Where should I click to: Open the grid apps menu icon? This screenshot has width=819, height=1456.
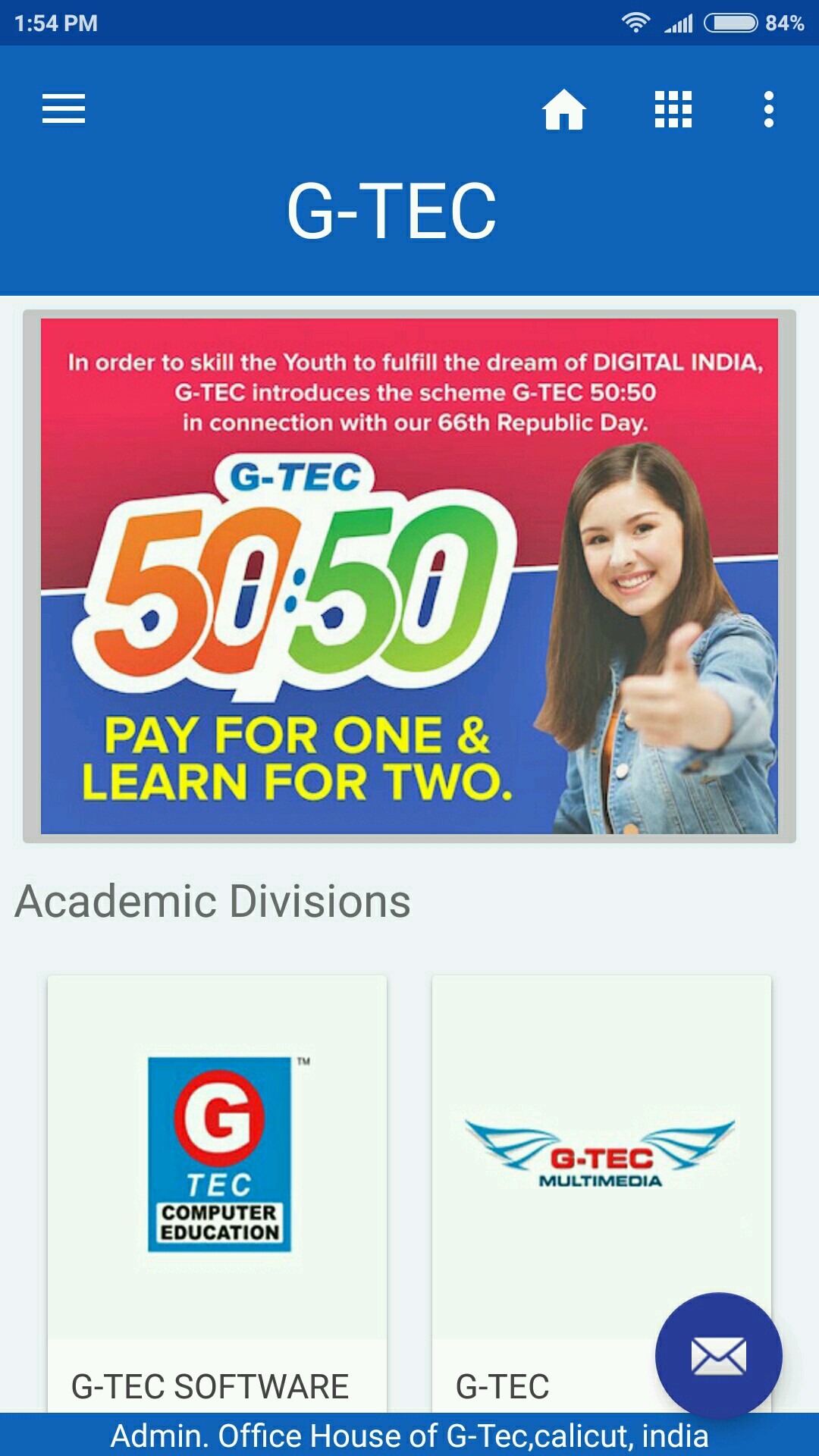pyautogui.click(x=673, y=110)
